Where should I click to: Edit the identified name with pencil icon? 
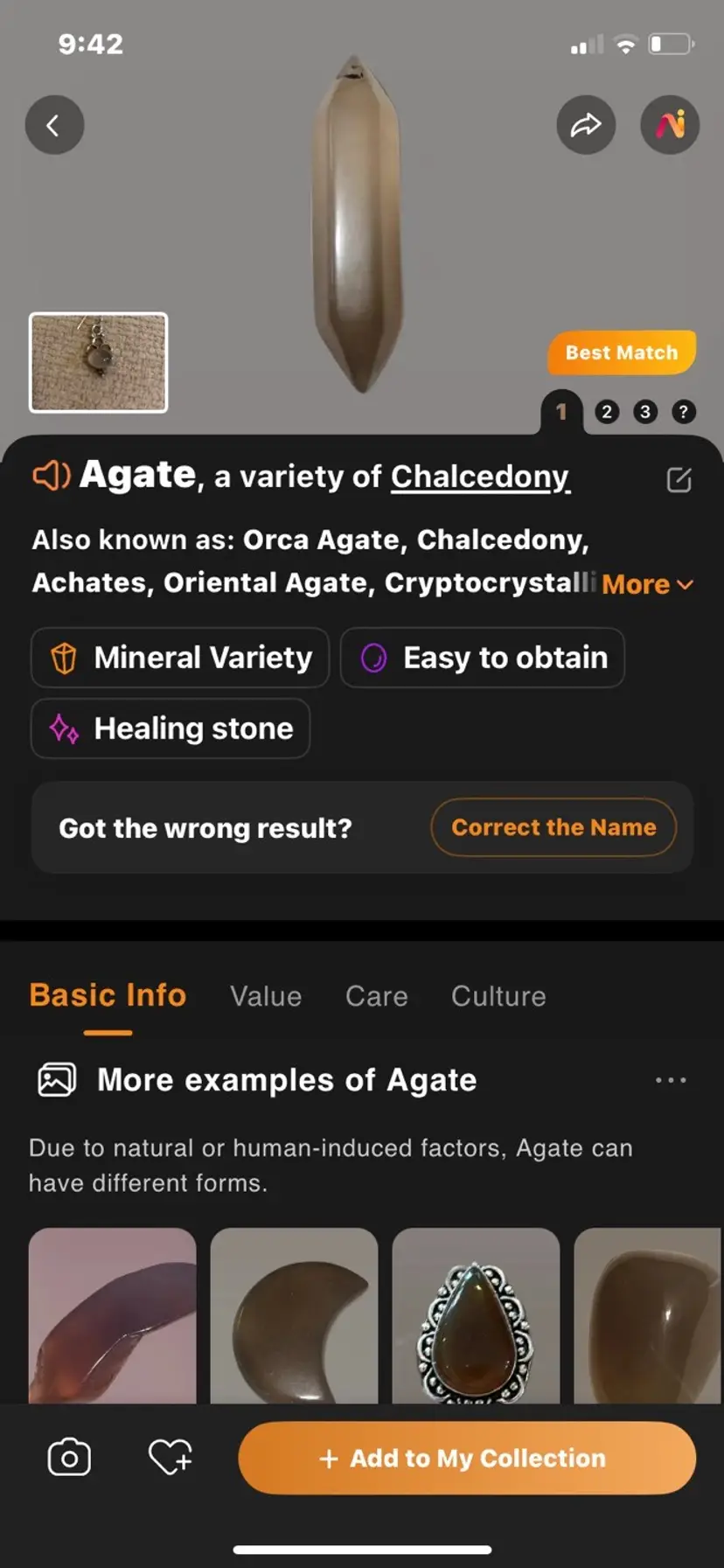pos(679,479)
